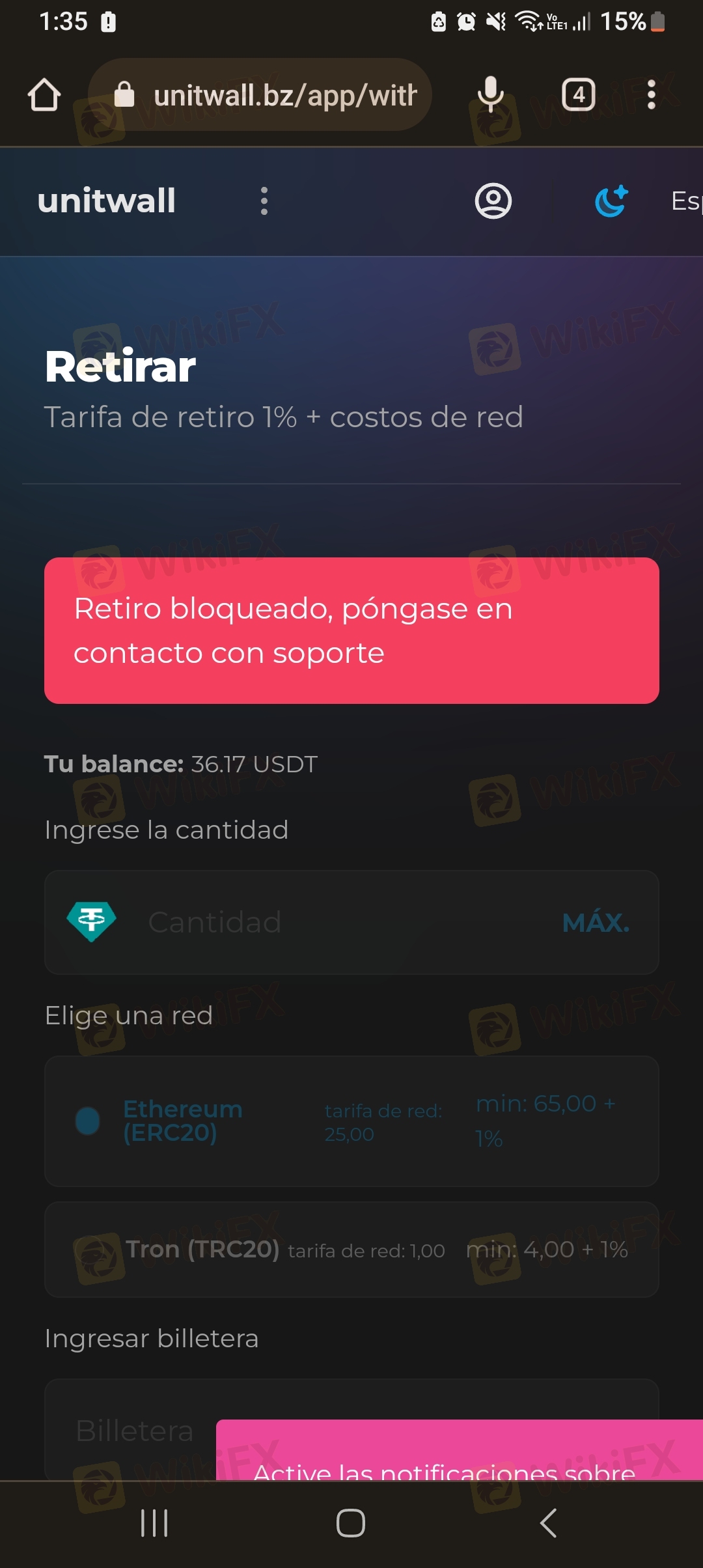Toggle the dark mode moon icon
703x1568 pixels.
click(611, 201)
